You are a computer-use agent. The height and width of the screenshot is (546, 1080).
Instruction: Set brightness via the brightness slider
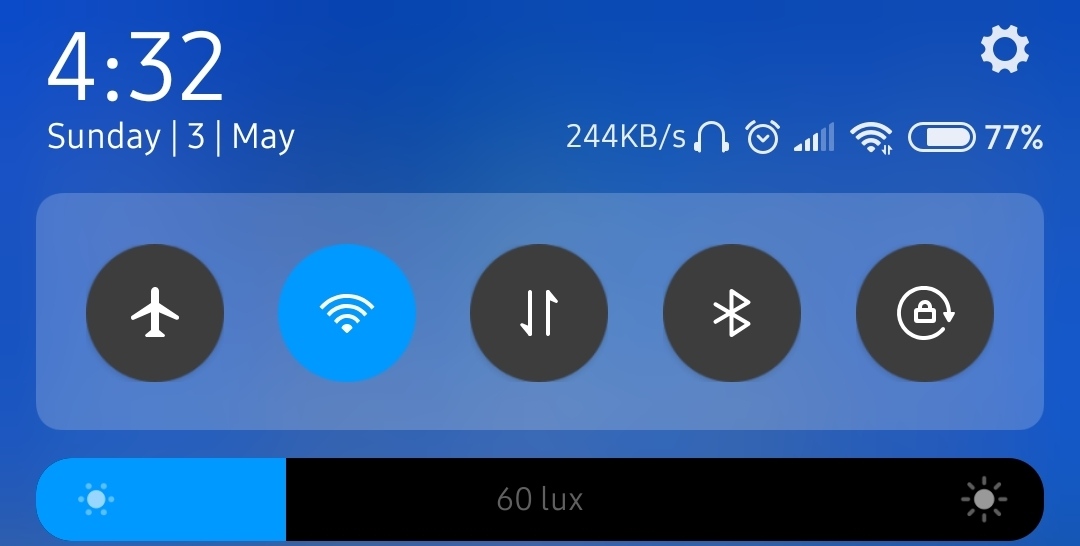[540, 498]
